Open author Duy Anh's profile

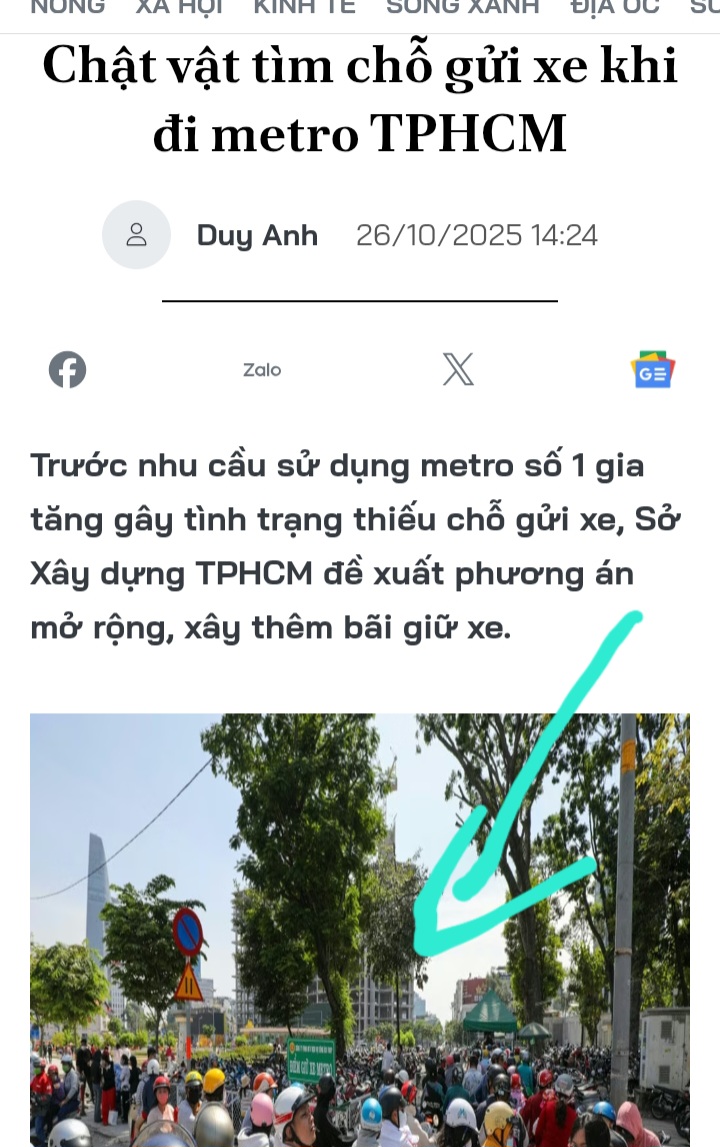[257, 235]
